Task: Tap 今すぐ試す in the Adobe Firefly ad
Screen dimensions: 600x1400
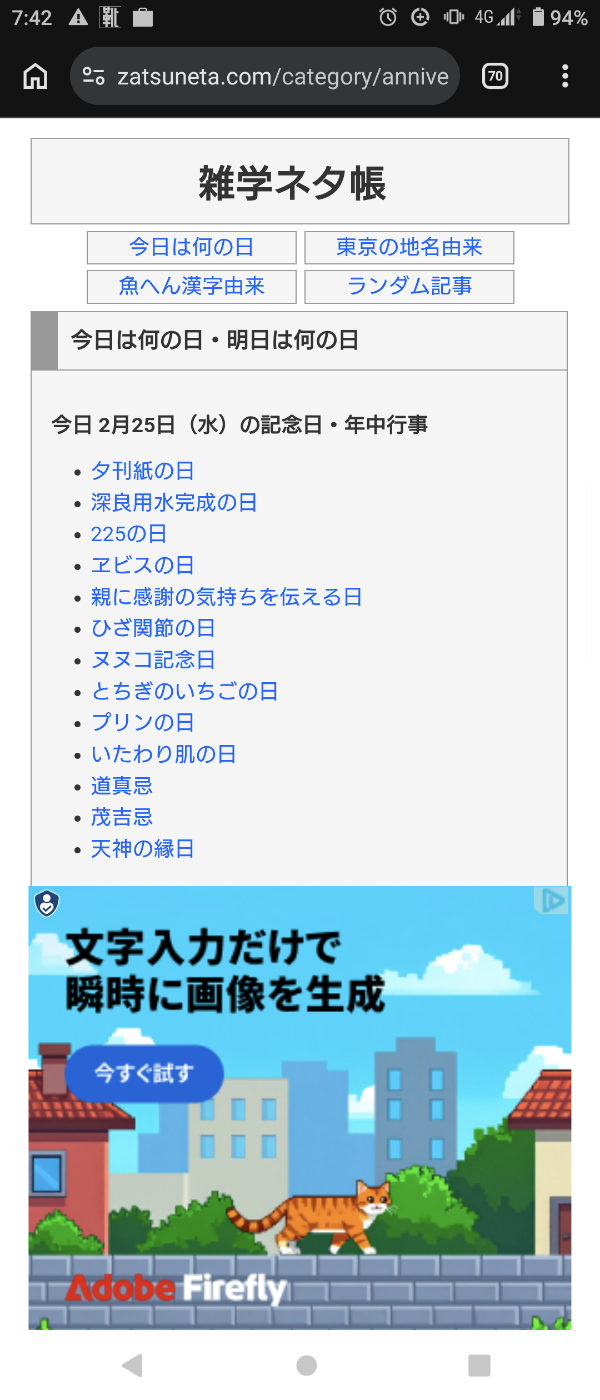Action: coord(144,1073)
